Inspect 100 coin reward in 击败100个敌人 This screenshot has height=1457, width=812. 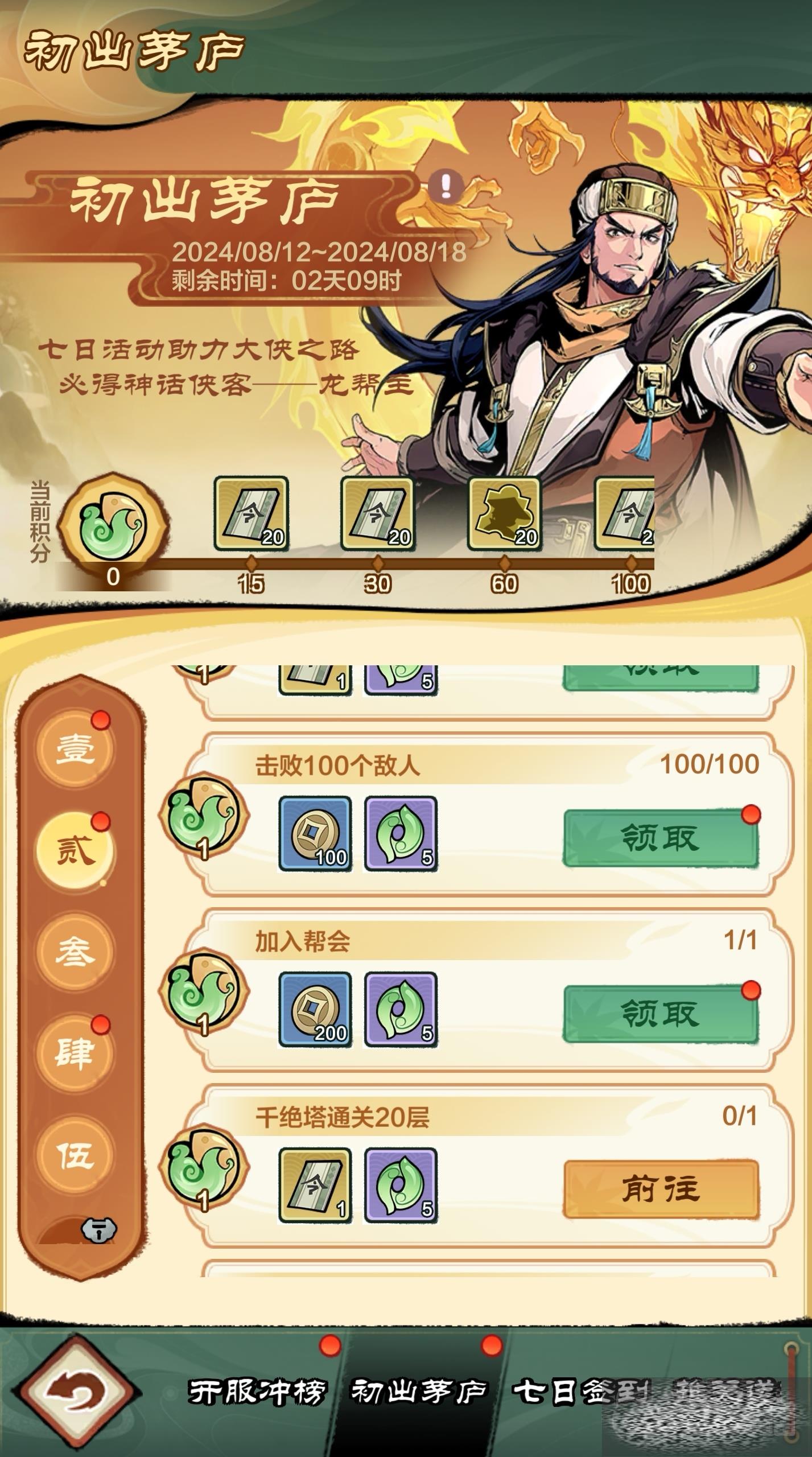coord(315,834)
